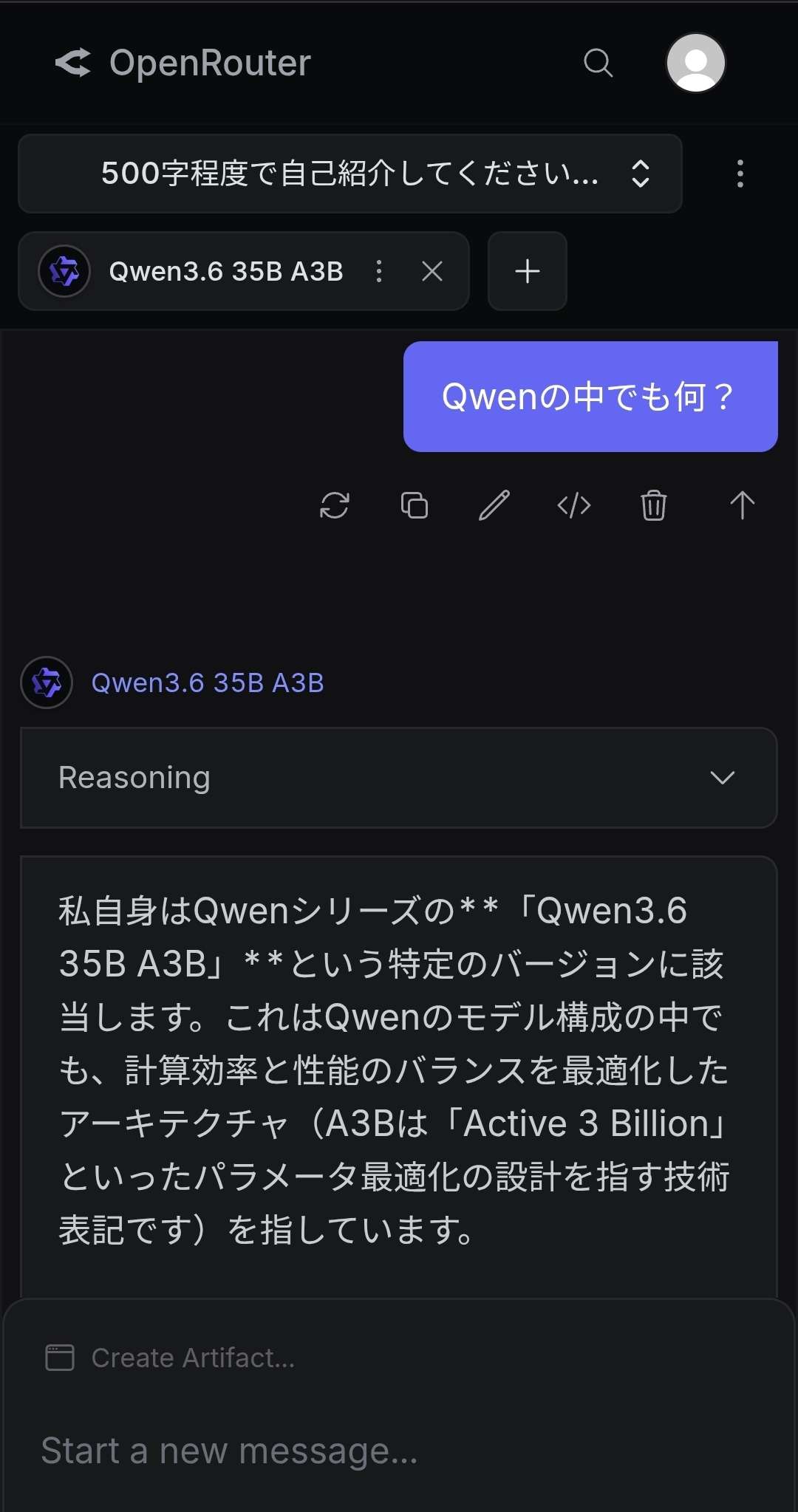Go to OpenRouter home via logo
798x1512 pixels.
click(x=183, y=63)
